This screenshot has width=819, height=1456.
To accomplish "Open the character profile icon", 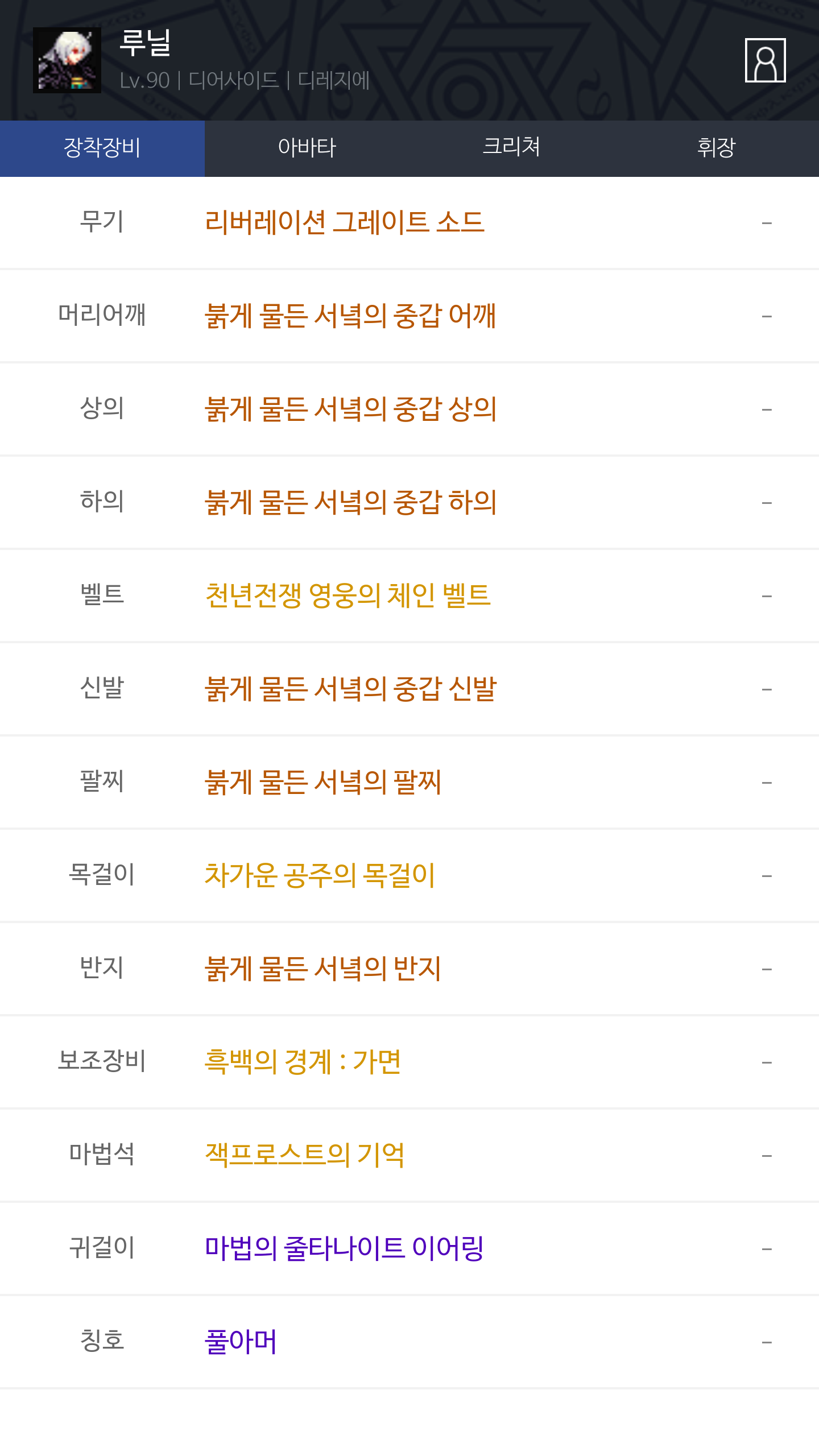I will (x=765, y=60).
